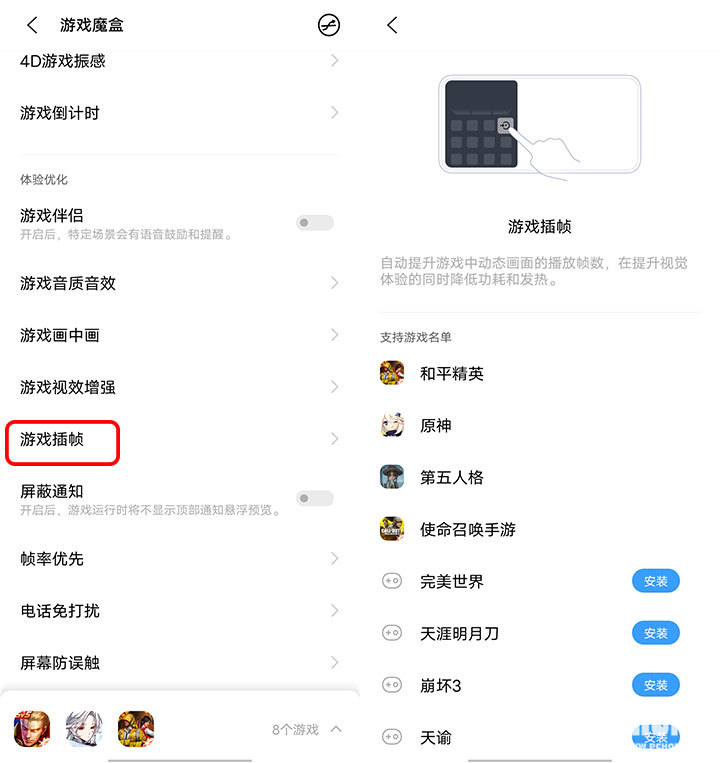The height and width of the screenshot is (763, 720).
Task: Install 崩坏3
Action: click(x=655, y=685)
